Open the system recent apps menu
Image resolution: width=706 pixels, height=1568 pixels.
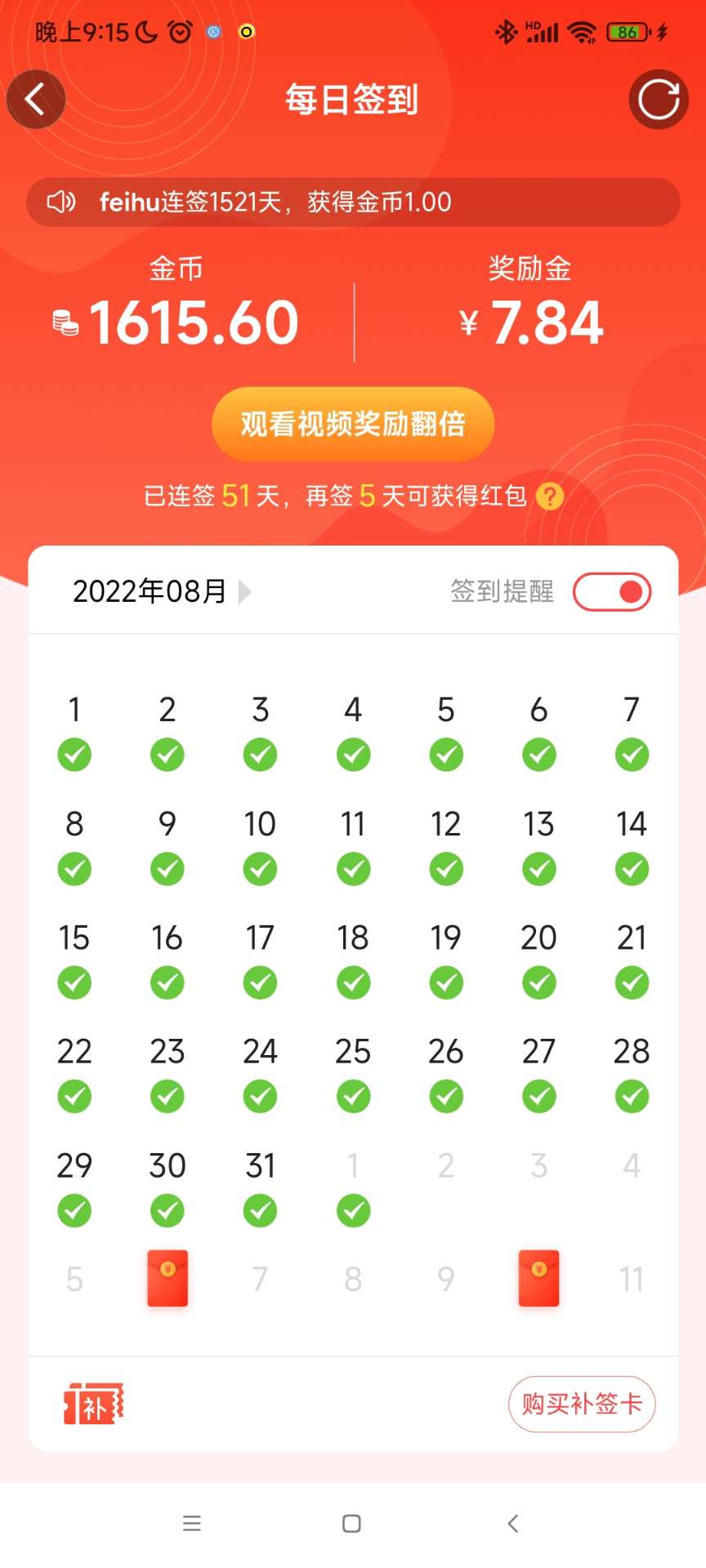pyautogui.click(x=192, y=1523)
